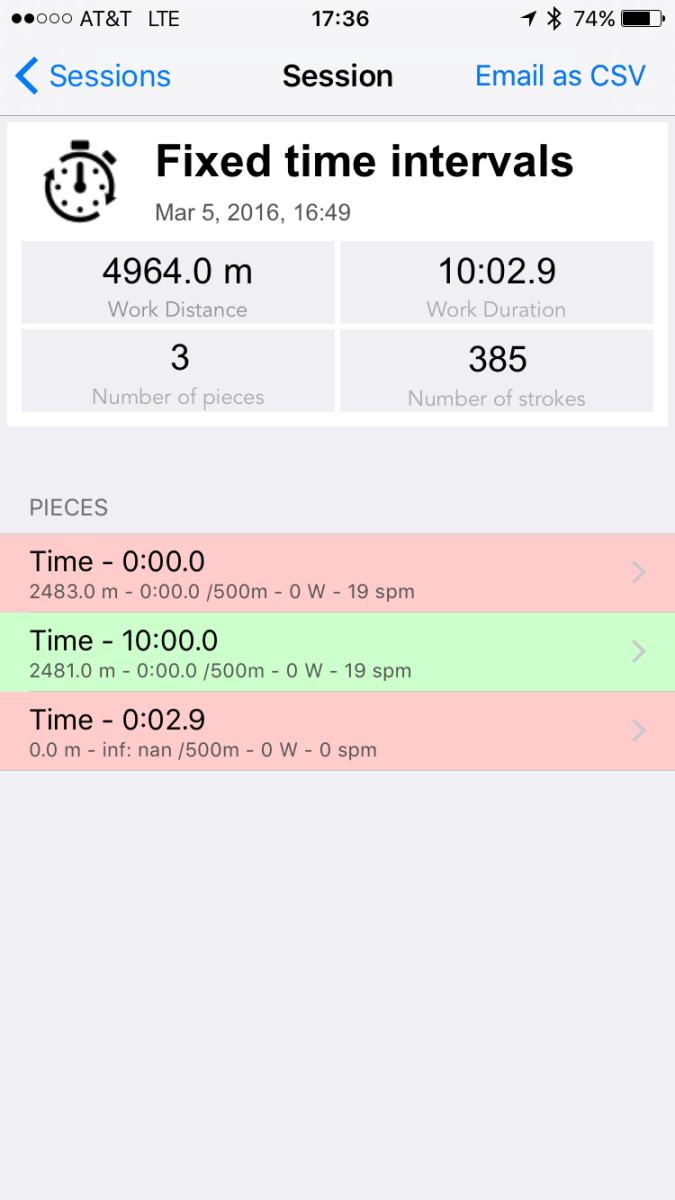Go back to Sessions list
The width and height of the screenshot is (675, 1200).
click(x=93, y=76)
